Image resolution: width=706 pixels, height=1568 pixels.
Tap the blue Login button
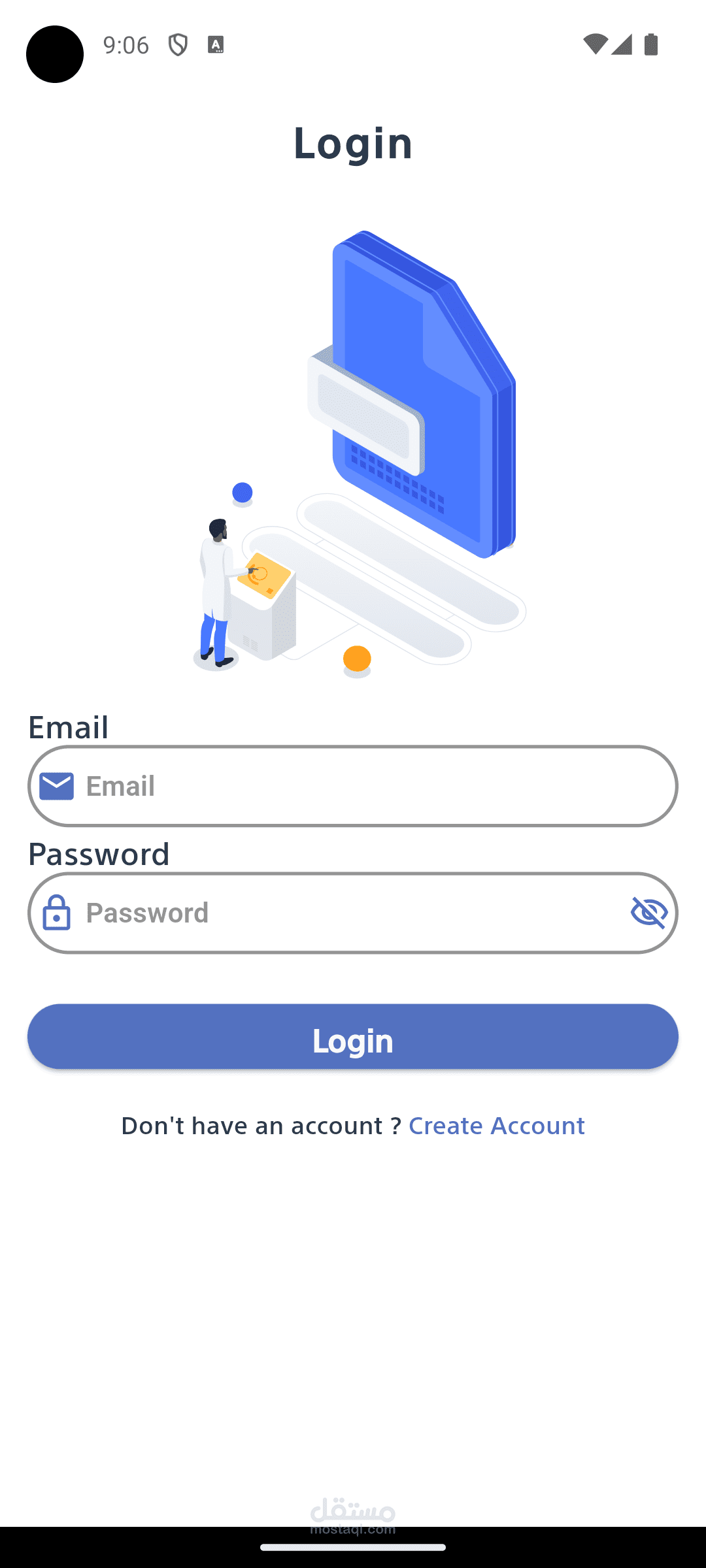(x=353, y=1037)
